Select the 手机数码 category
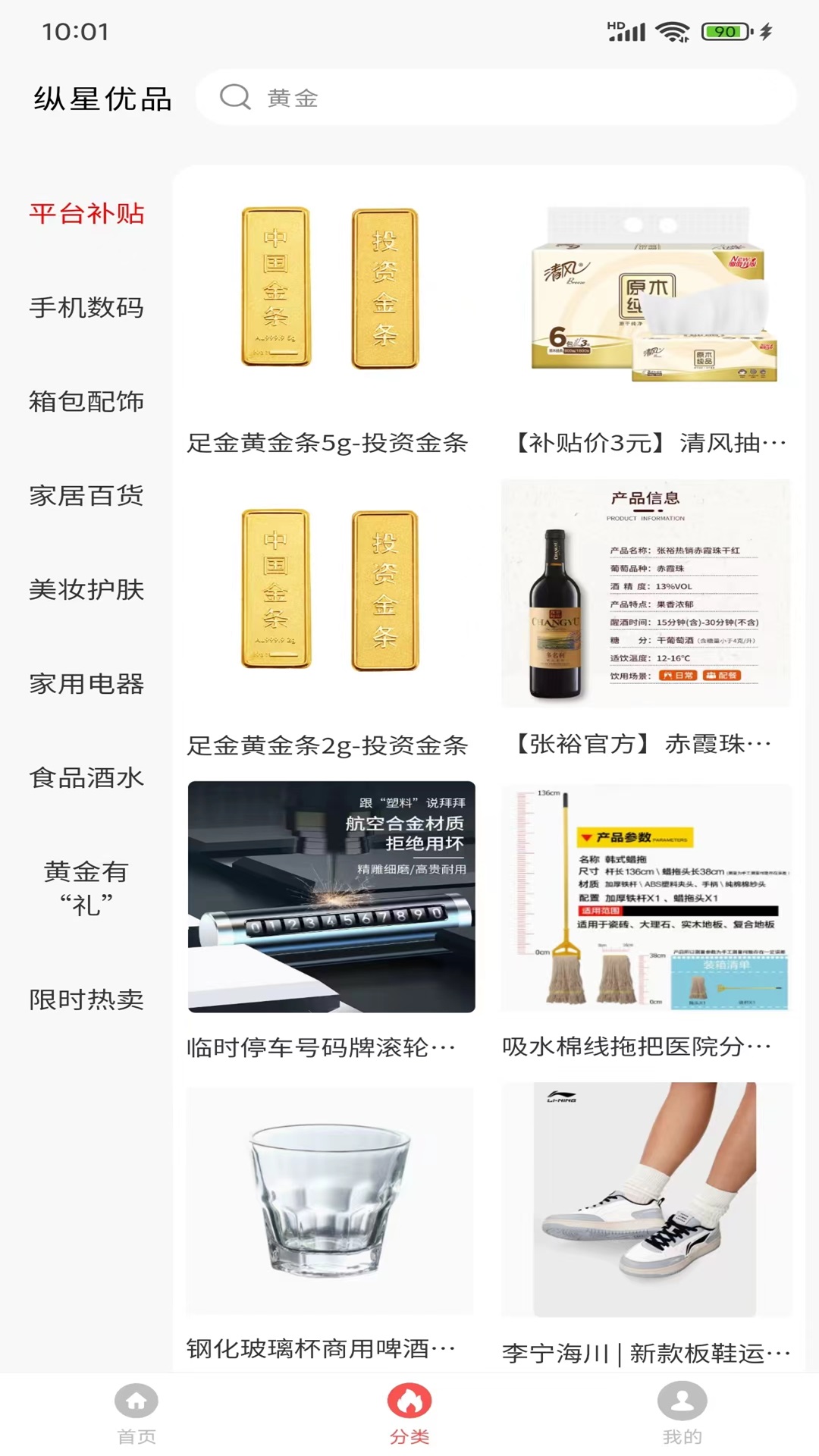 [86, 308]
